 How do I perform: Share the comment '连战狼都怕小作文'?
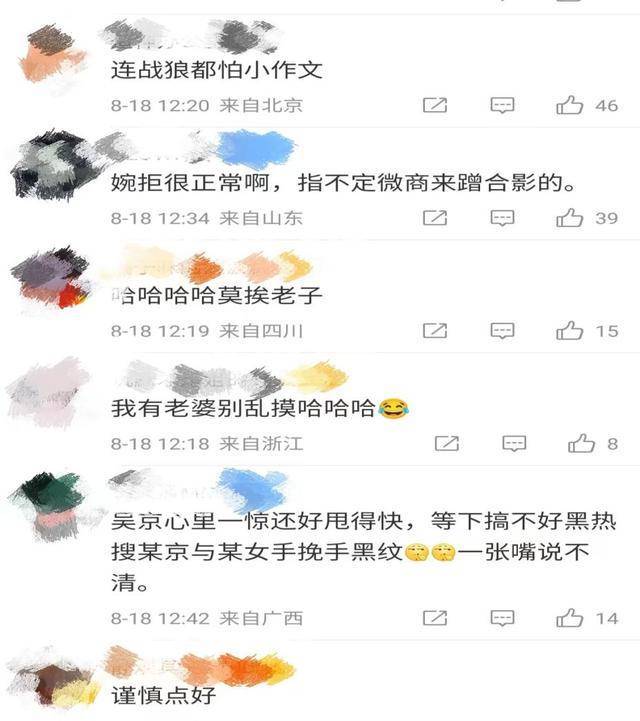[435, 105]
